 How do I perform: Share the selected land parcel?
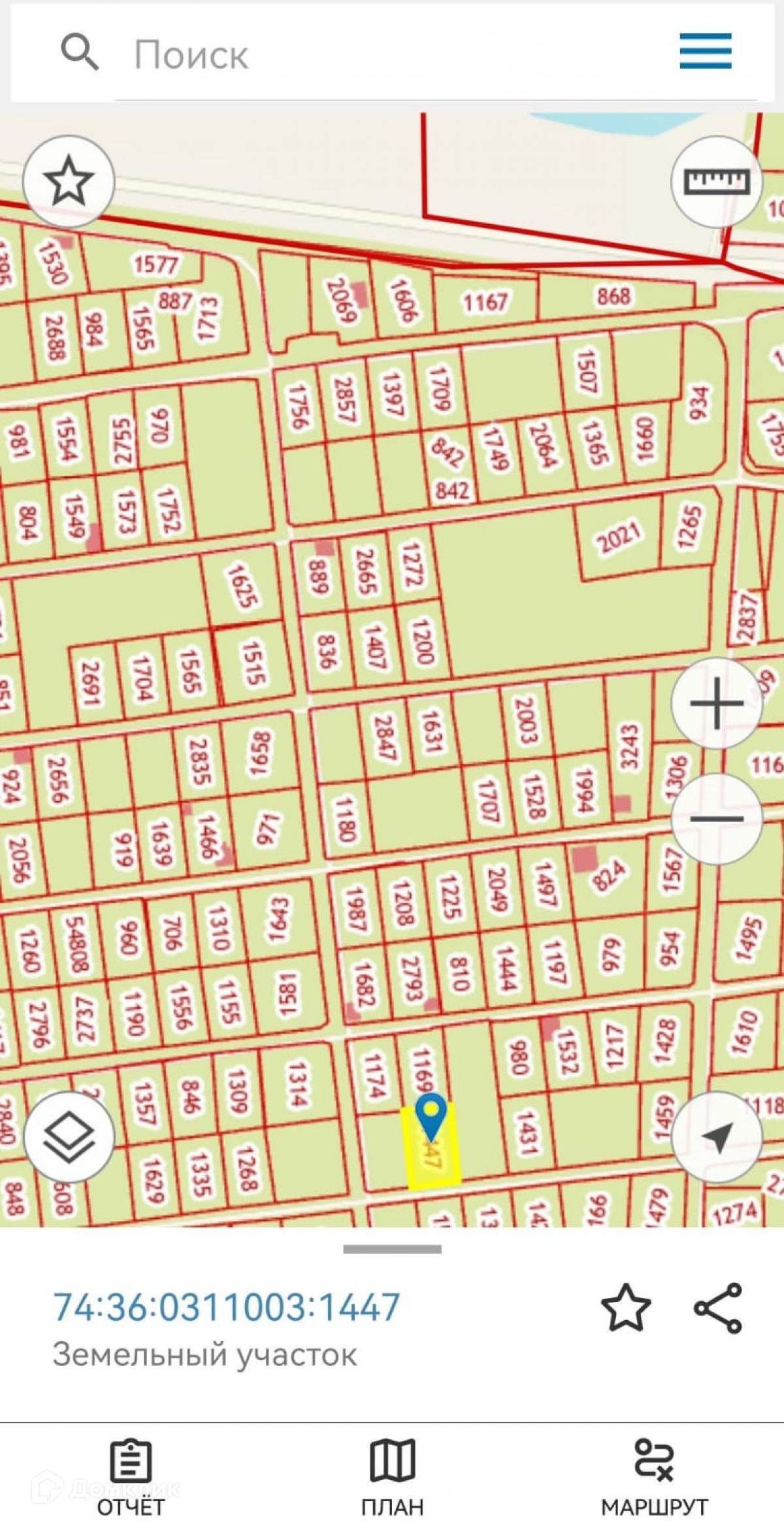717,1307
